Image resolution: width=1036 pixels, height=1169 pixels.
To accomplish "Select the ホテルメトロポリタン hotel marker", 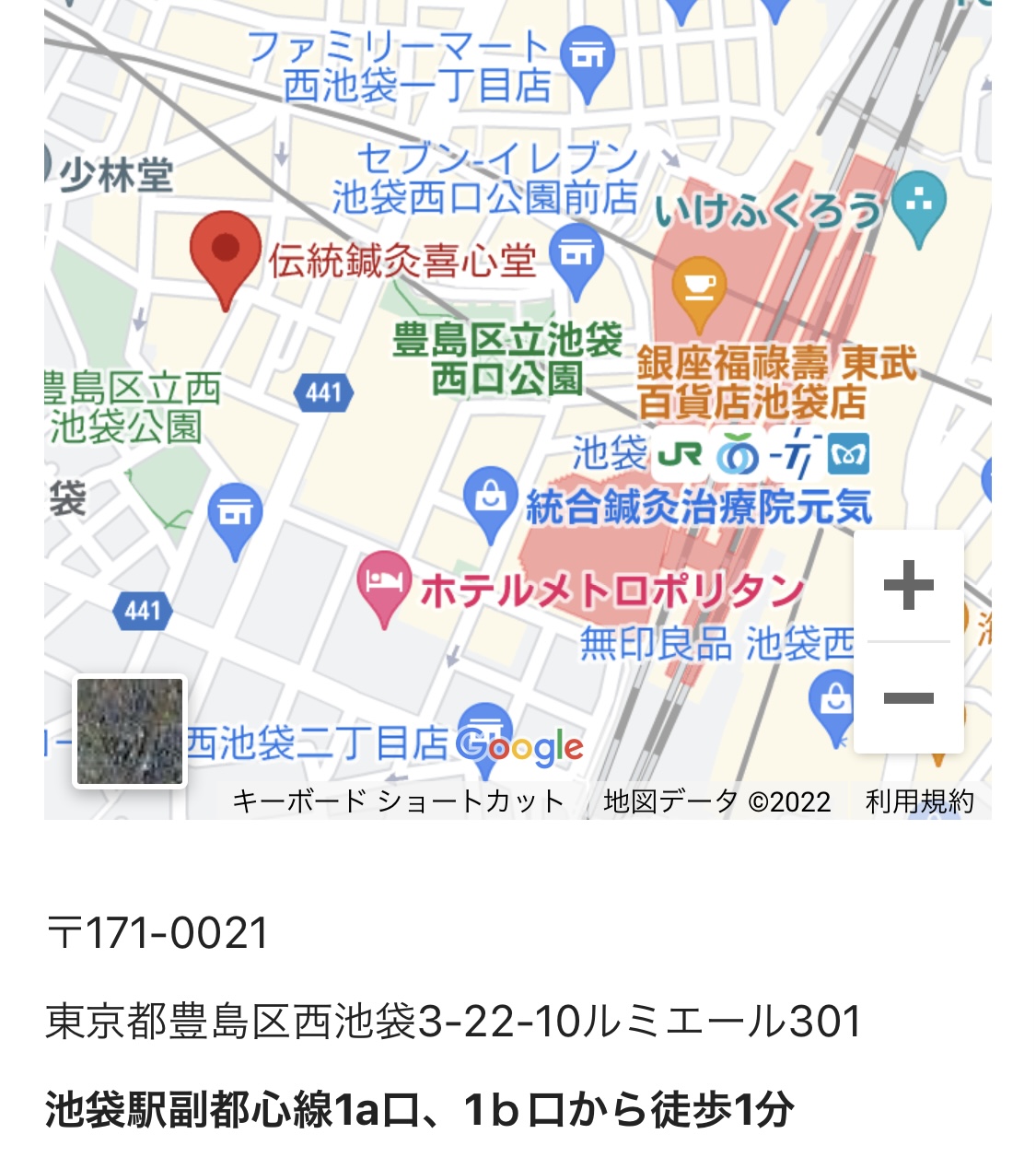I will [383, 582].
